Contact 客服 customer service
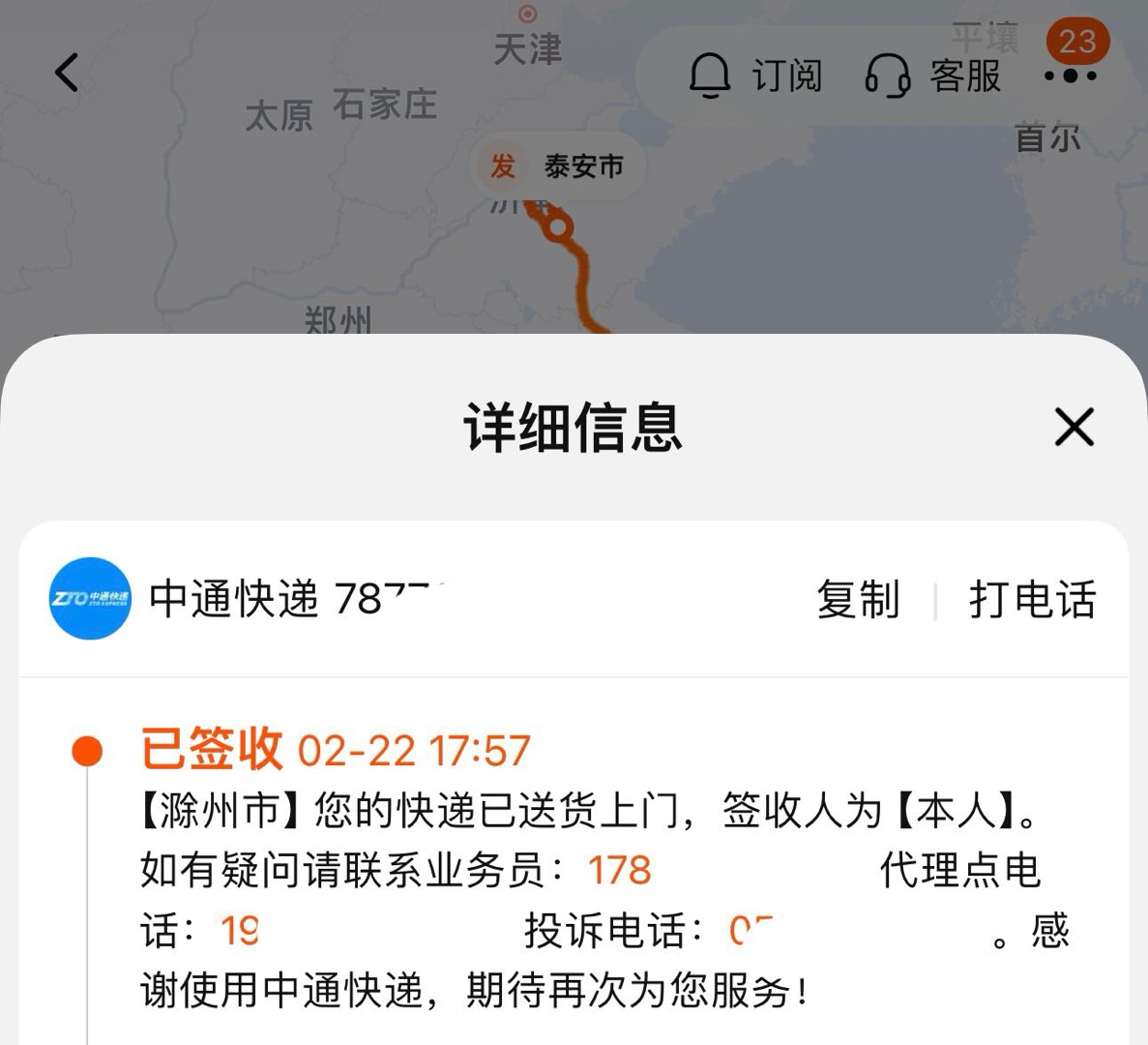This screenshot has width=1148, height=1045. pos(932,75)
